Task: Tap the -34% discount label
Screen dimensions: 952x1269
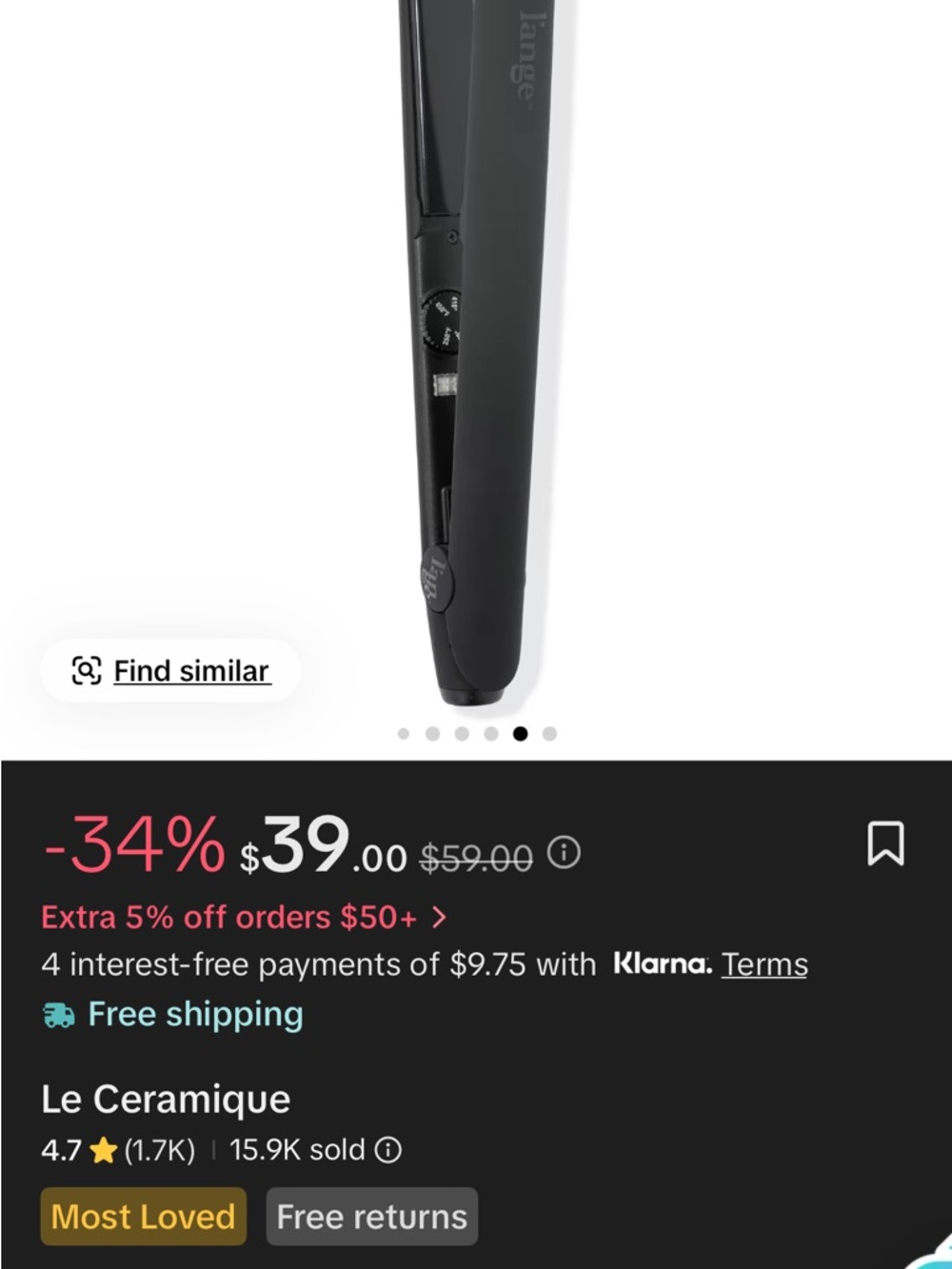Action: pyautogui.click(x=130, y=850)
